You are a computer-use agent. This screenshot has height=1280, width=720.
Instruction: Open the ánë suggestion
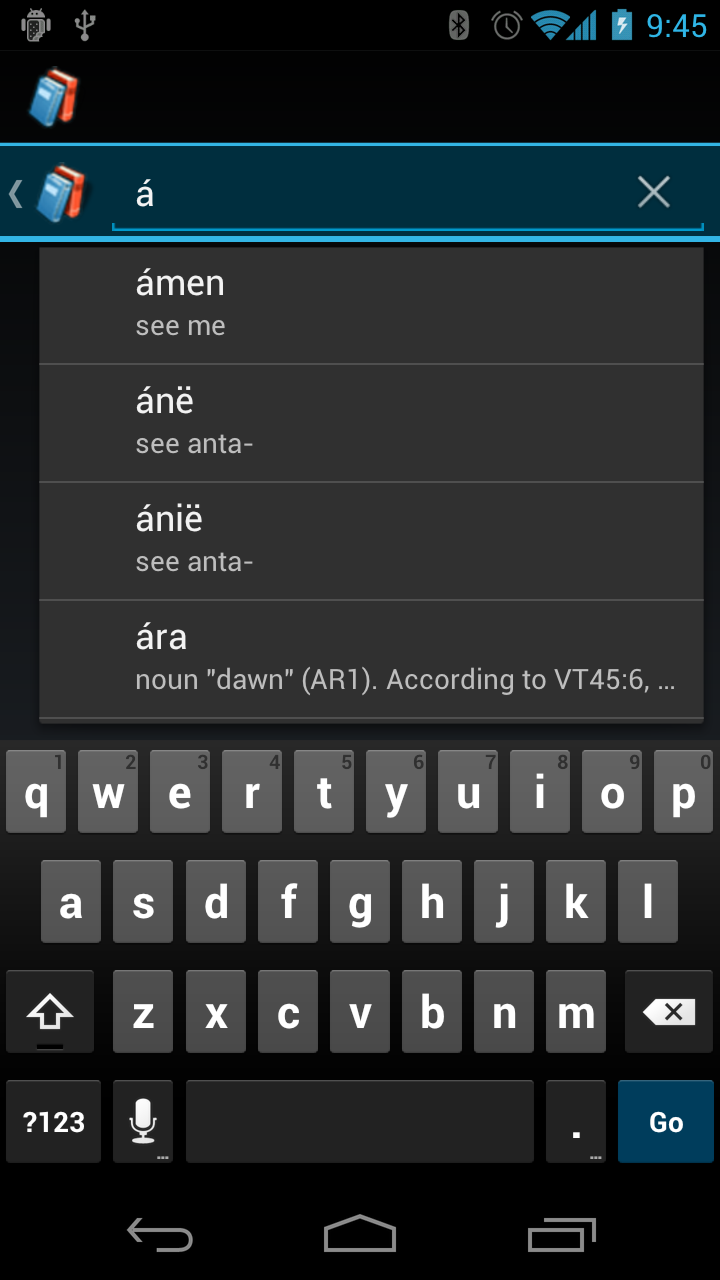[371, 423]
